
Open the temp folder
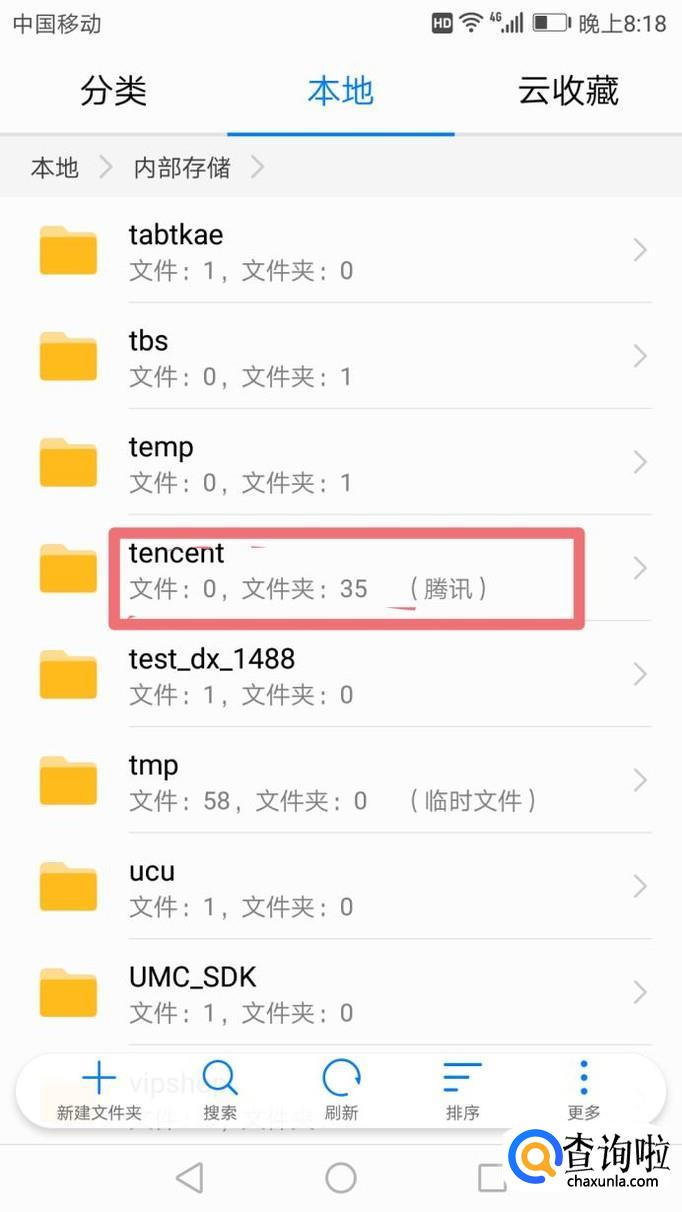[x=340, y=462]
